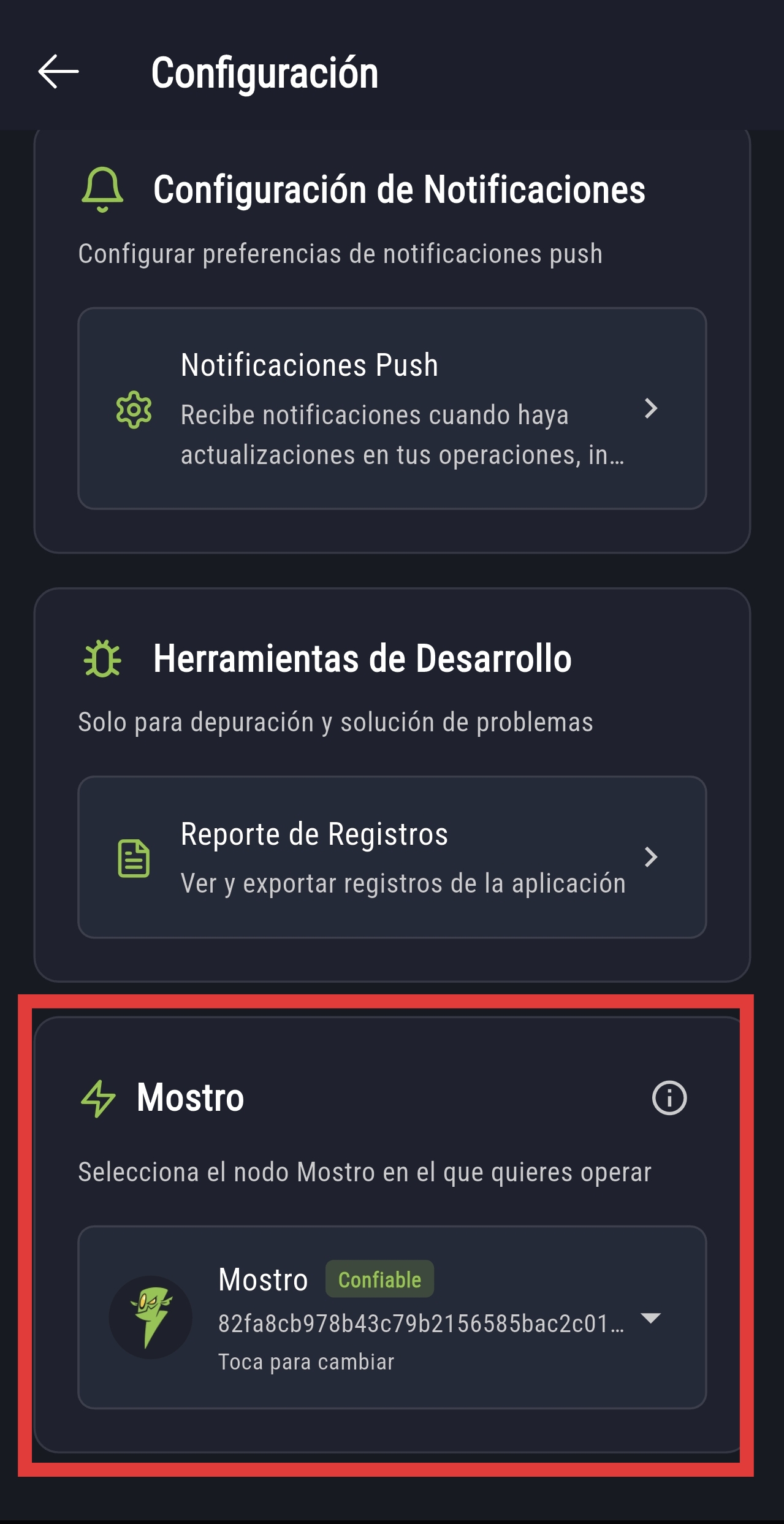Click the back arrow to exit Configuración
The image size is (784, 1524).
click(59, 73)
